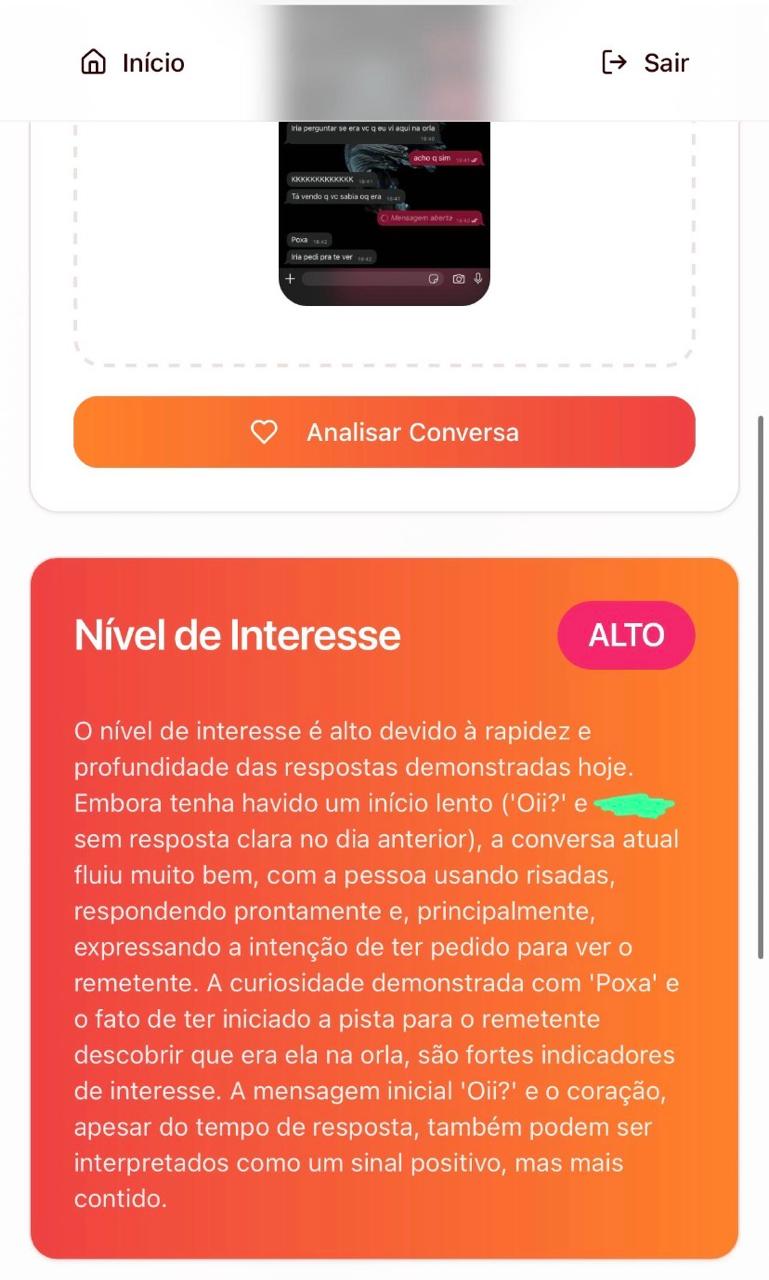Tap Analisar Conversa button
Image resolution: width=769 pixels, height=1280 pixels.
click(384, 432)
